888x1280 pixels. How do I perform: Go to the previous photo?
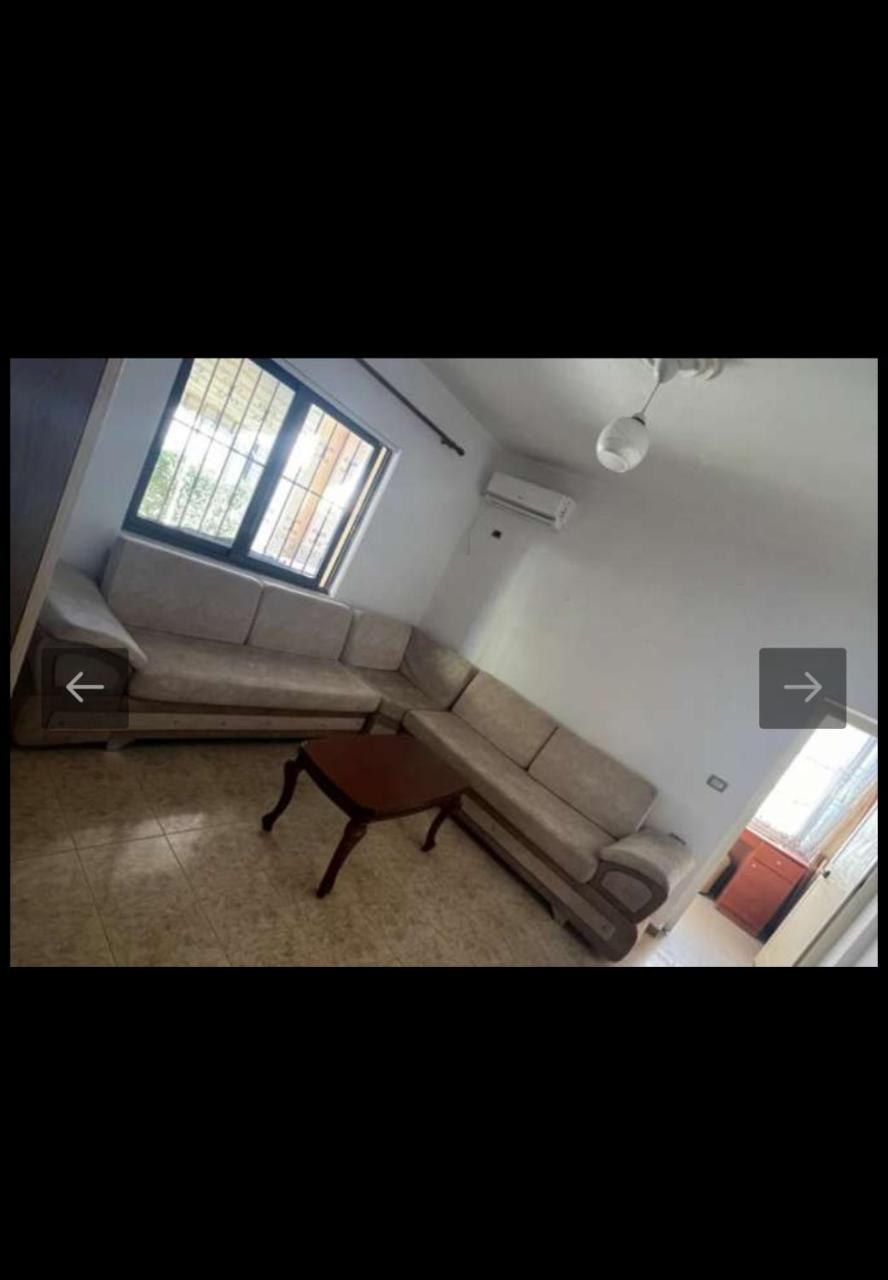point(84,687)
